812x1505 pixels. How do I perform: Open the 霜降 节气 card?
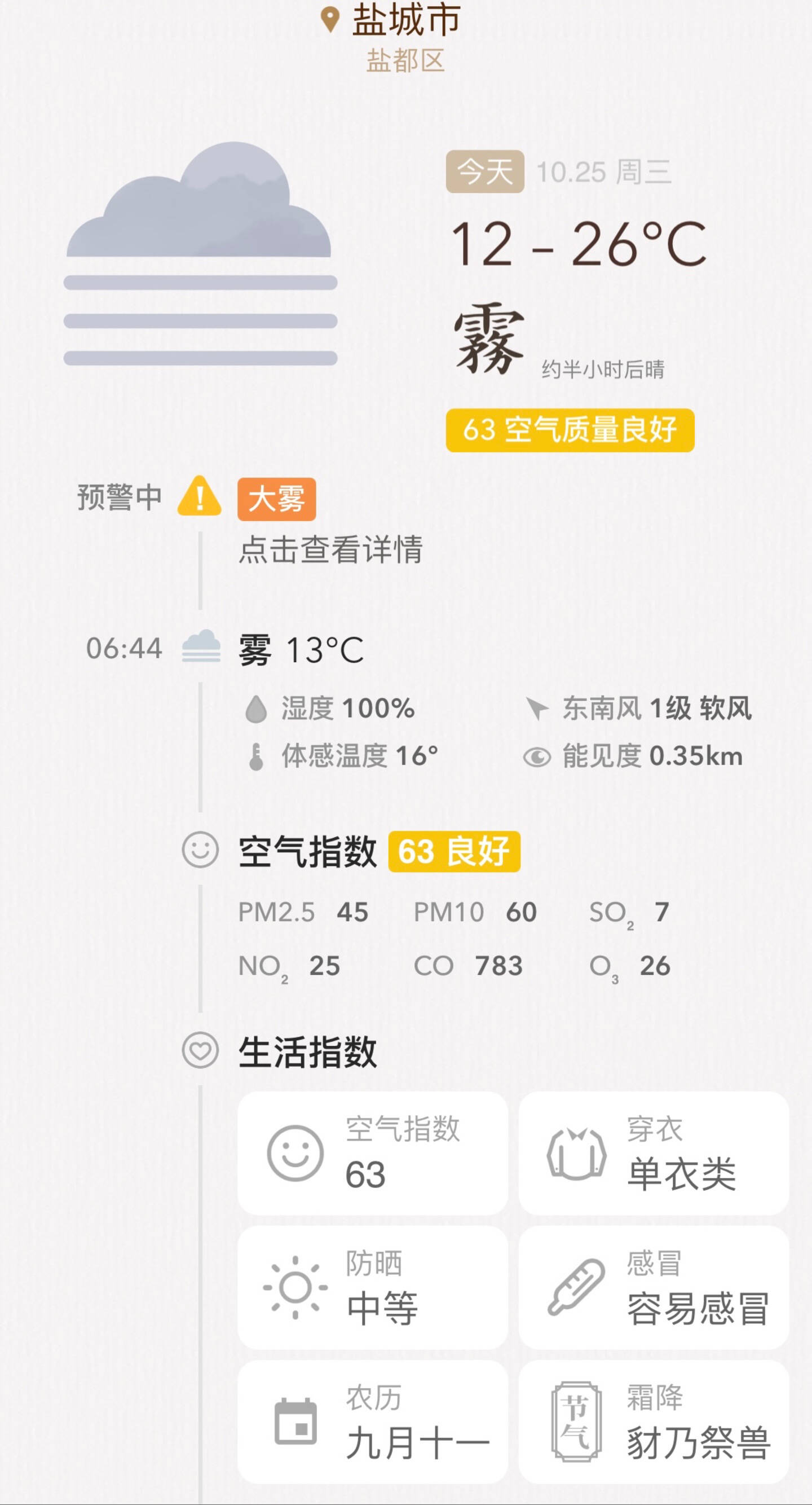click(653, 1423)
